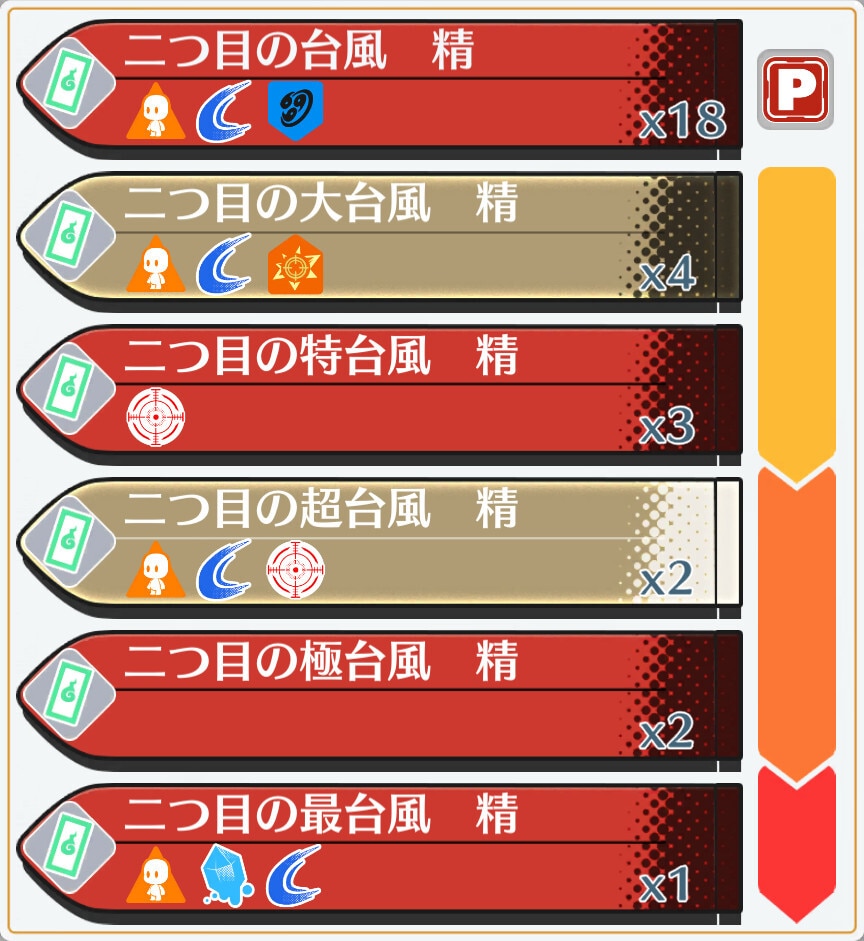Tap the red P button
This screenshot has width=864, height=941.
pyautogui.click(x=794, y=89)
